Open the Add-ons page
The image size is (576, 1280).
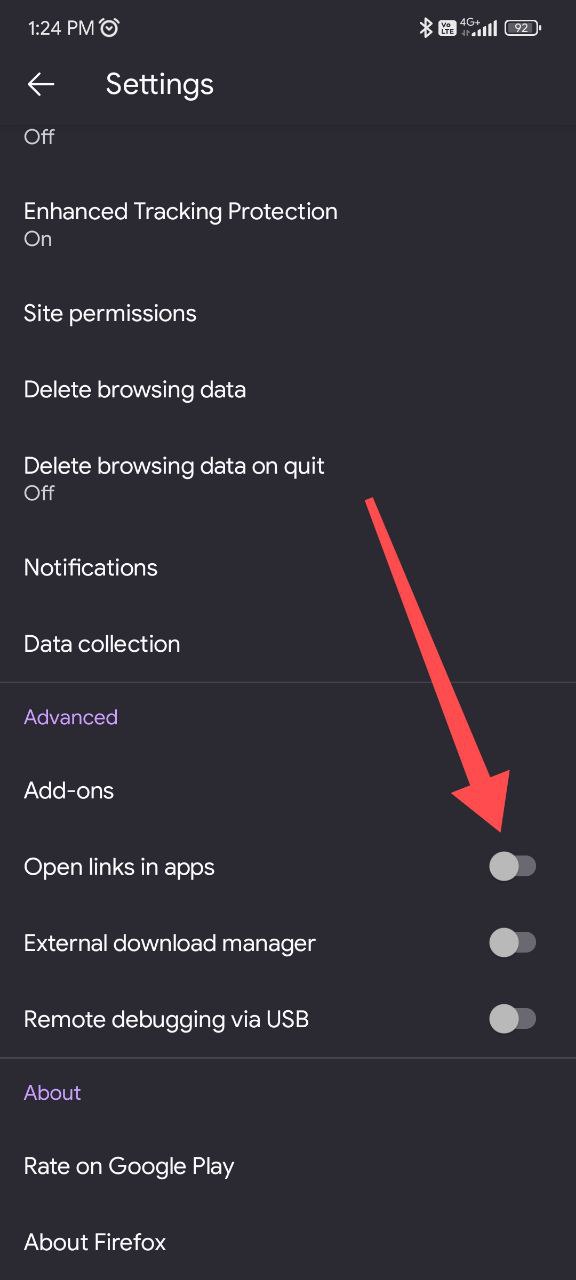pos(288,790)
